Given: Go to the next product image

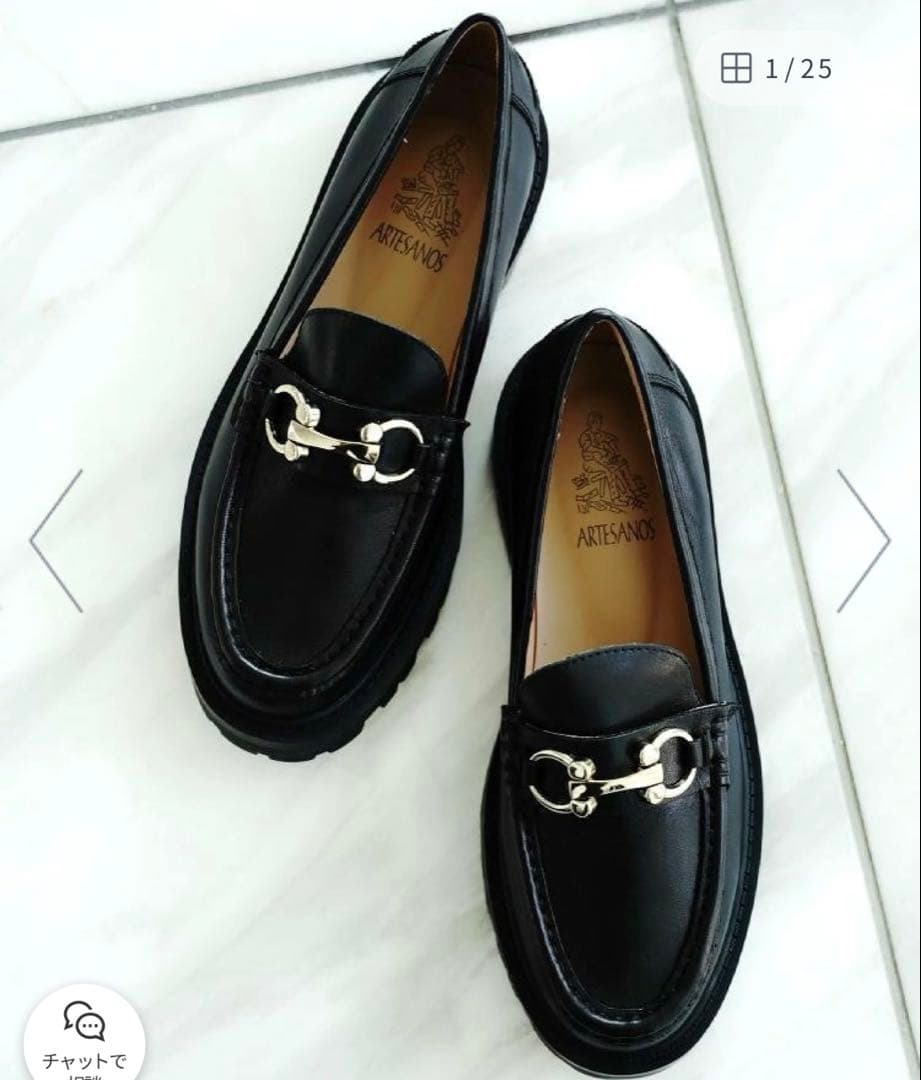Looking at the screenshot, I should coord(863,541).
